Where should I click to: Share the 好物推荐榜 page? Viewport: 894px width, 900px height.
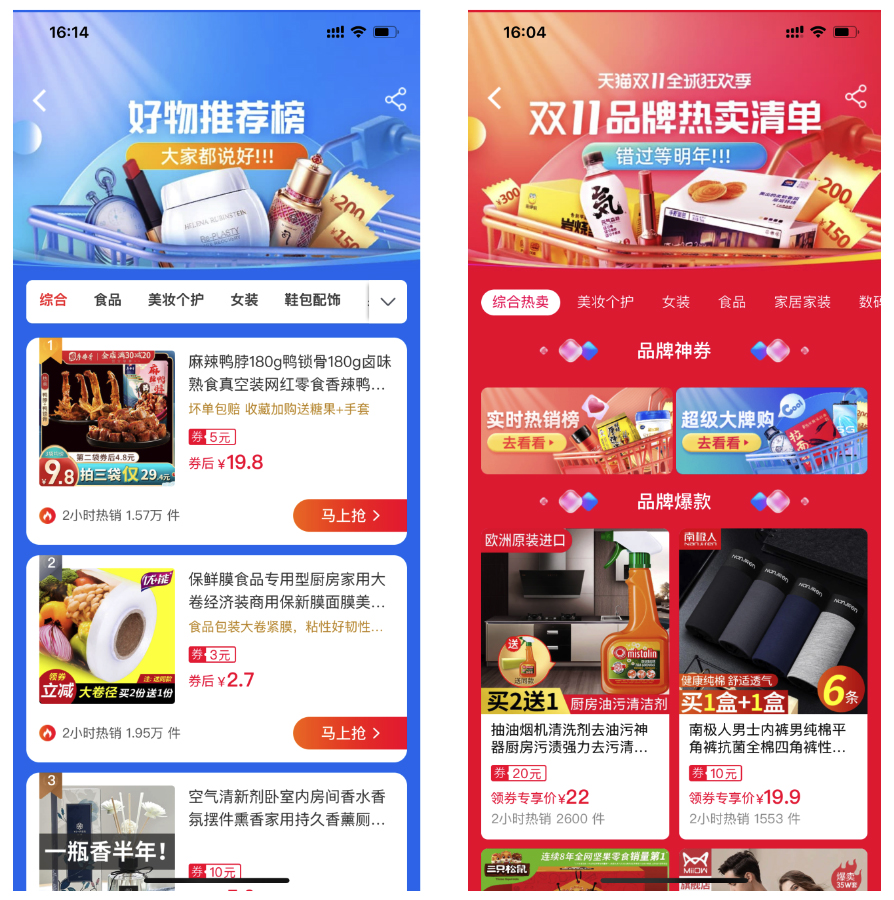click(x=395, y=99)
